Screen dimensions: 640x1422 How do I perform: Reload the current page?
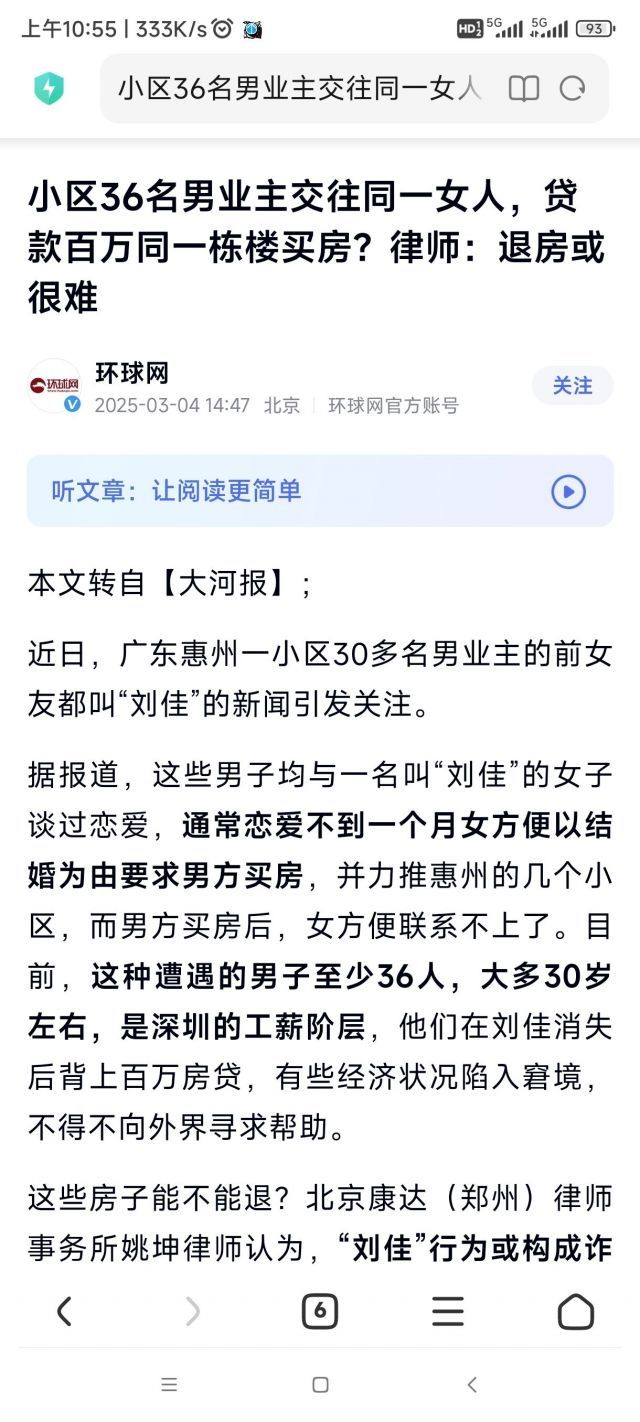point(572,89)
